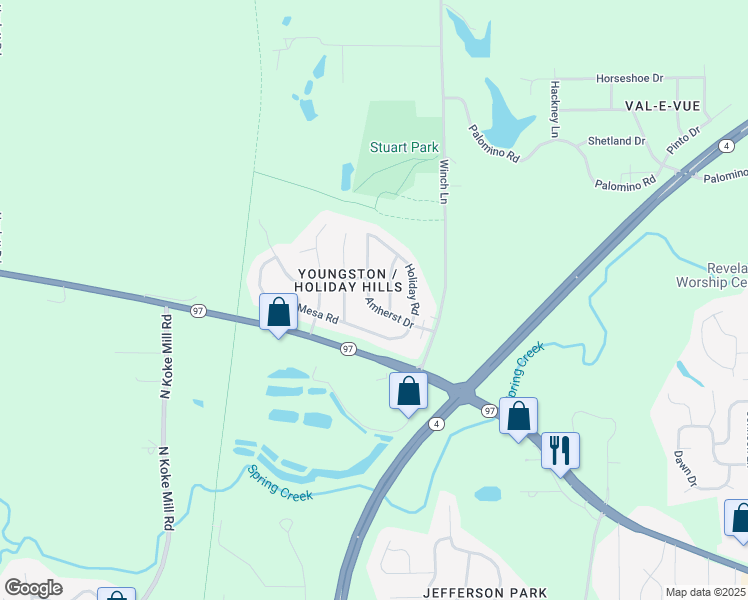Open the shopping marker left of the restaurant marker
This screenshot has height=600, width=748.
[x=519, y=416]
